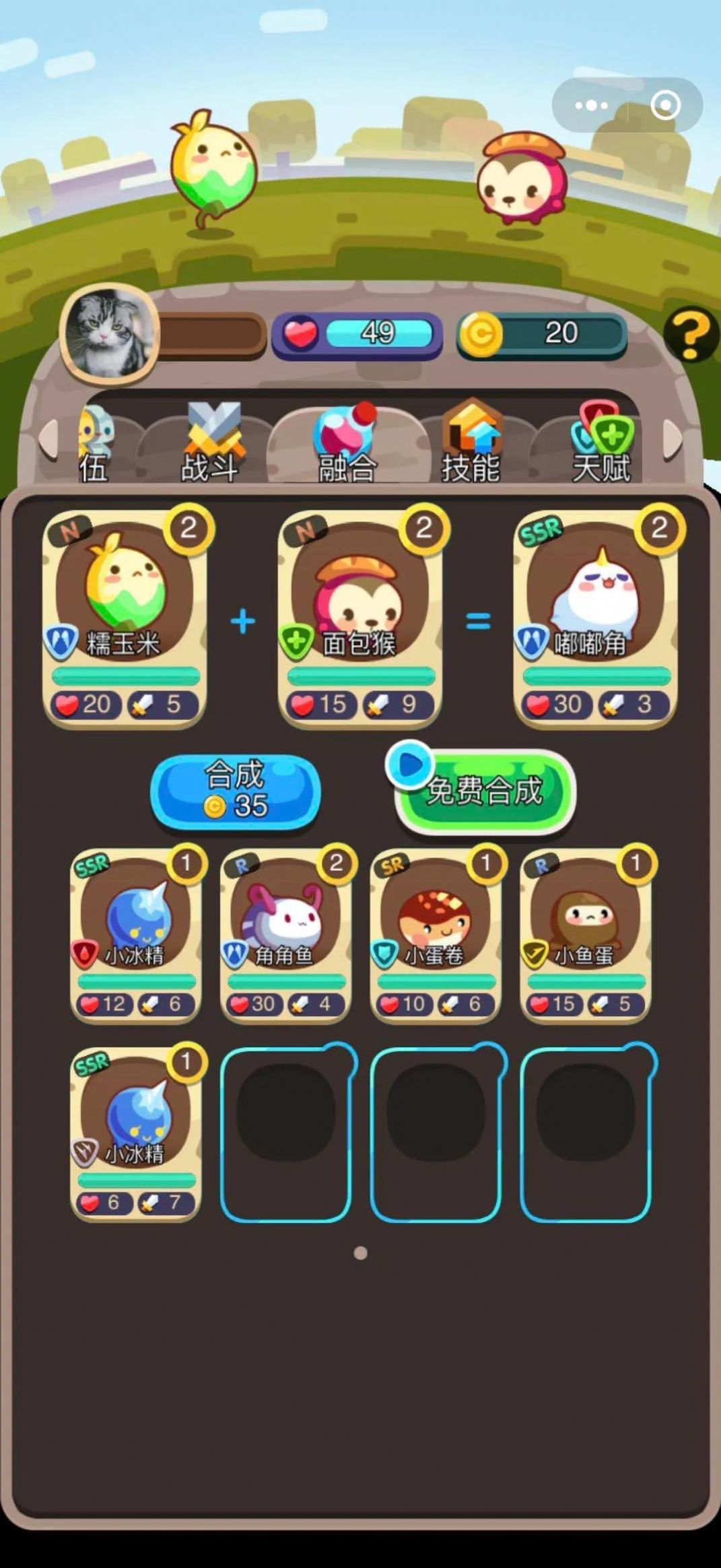Select the 角角鱼 card

point(286,935)
